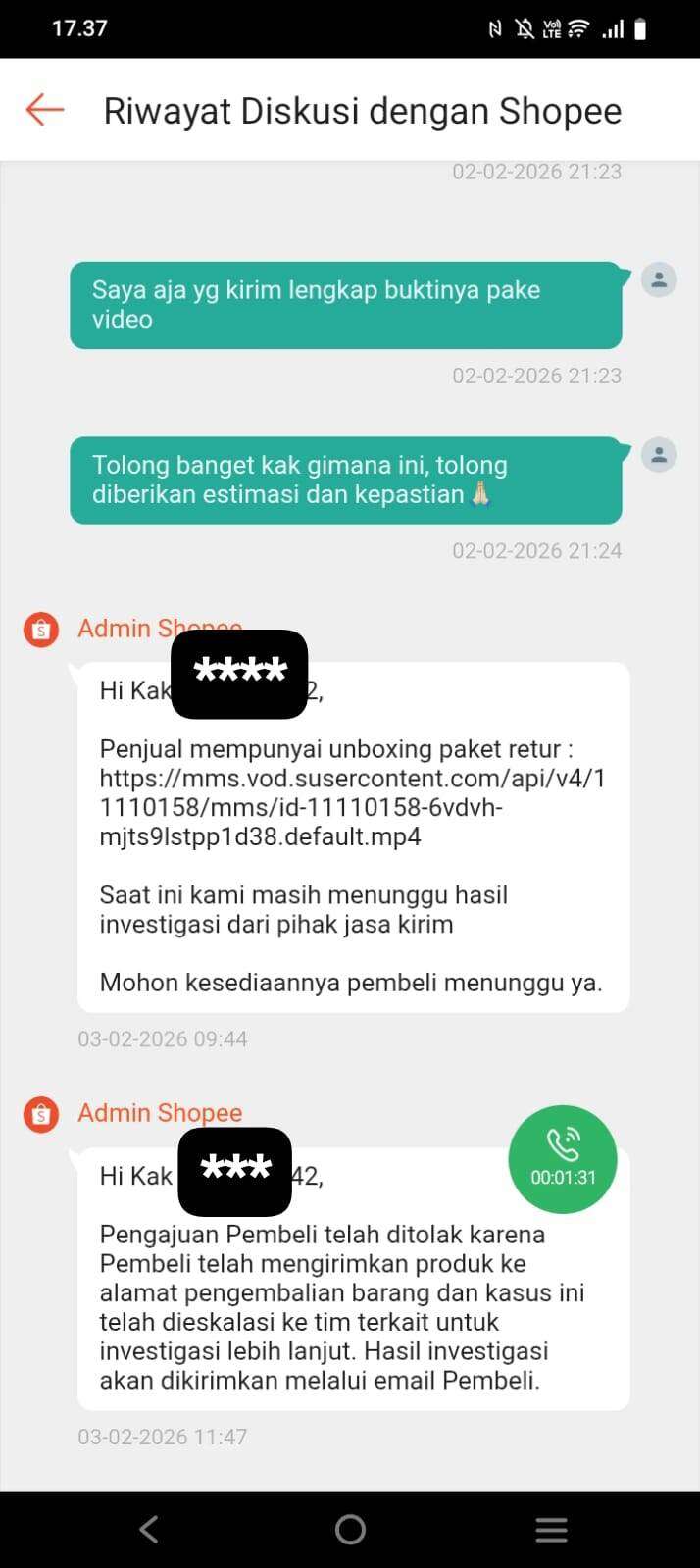Go to the phone home screen
The height and width of the screenshot is (1568, 700).
click(350, 1529)
